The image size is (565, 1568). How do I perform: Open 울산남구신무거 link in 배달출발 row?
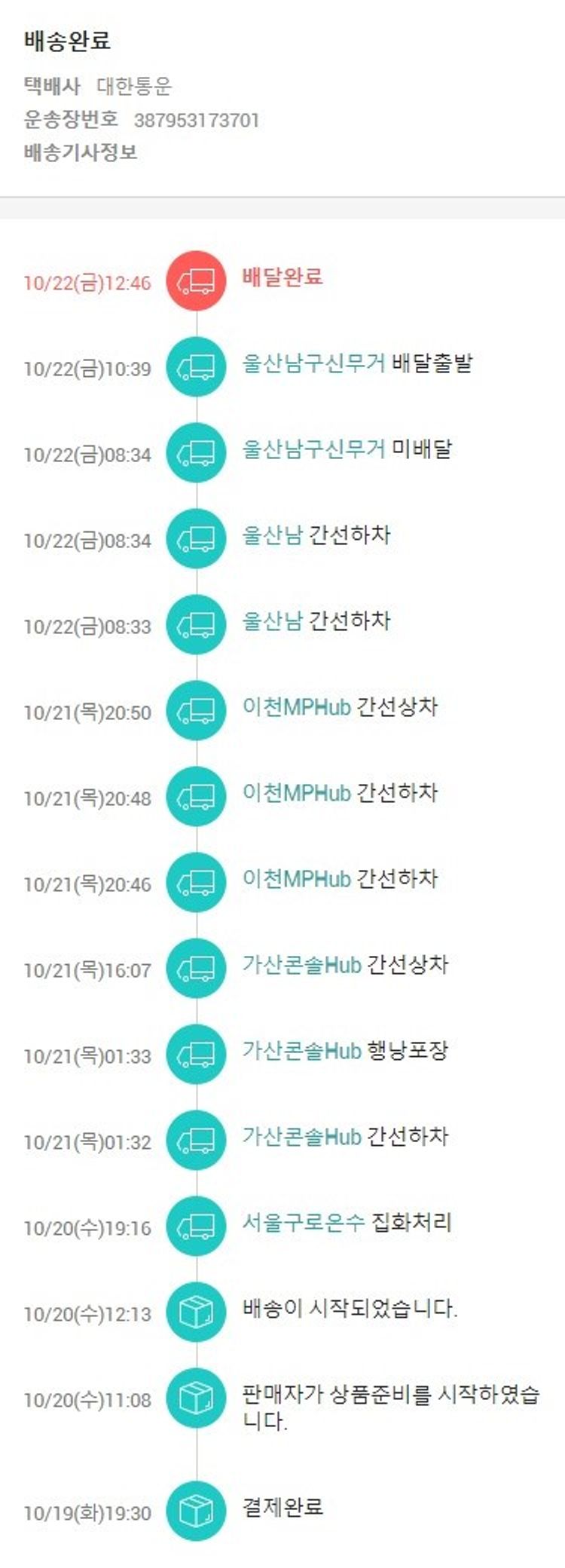pos(313,363)
